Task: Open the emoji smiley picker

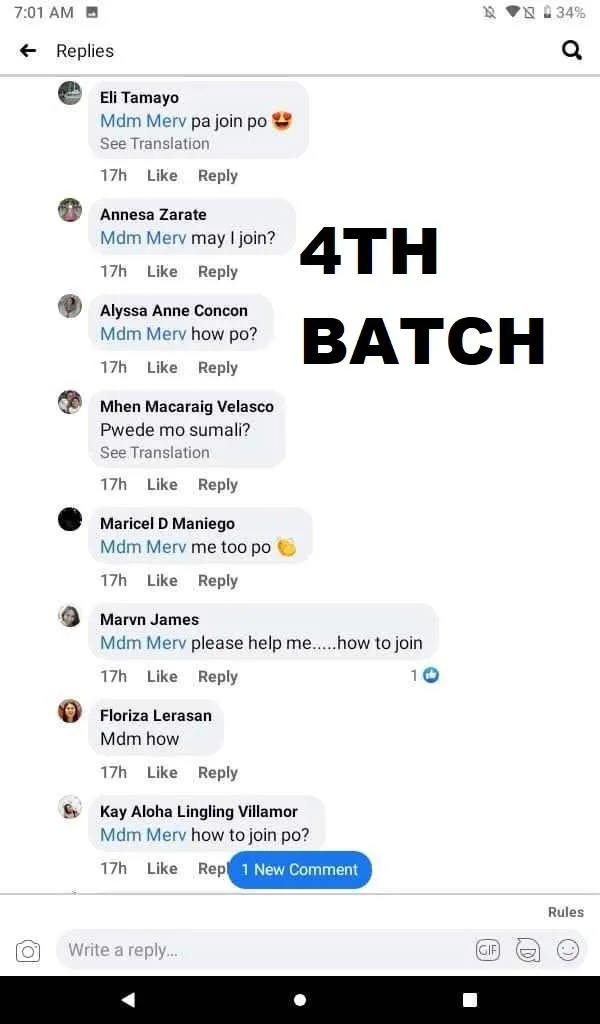Action: [x=568, y=950]
